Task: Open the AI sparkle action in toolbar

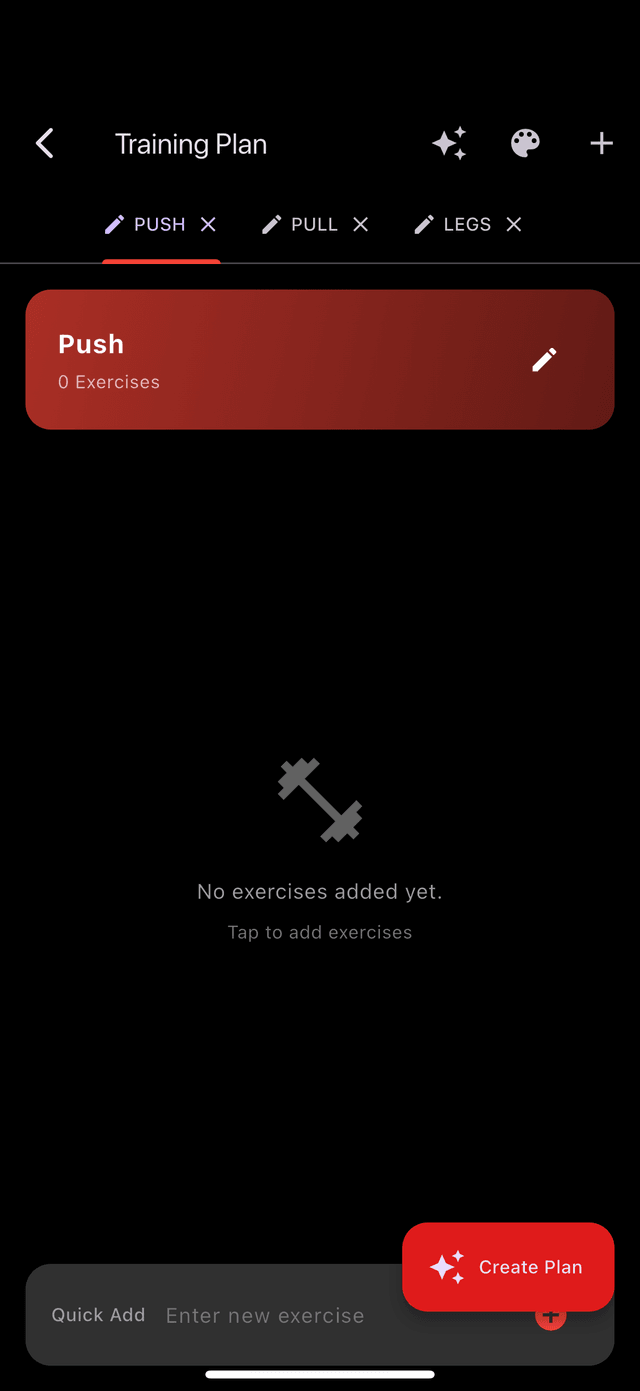Action: click(x=449, y=144)
